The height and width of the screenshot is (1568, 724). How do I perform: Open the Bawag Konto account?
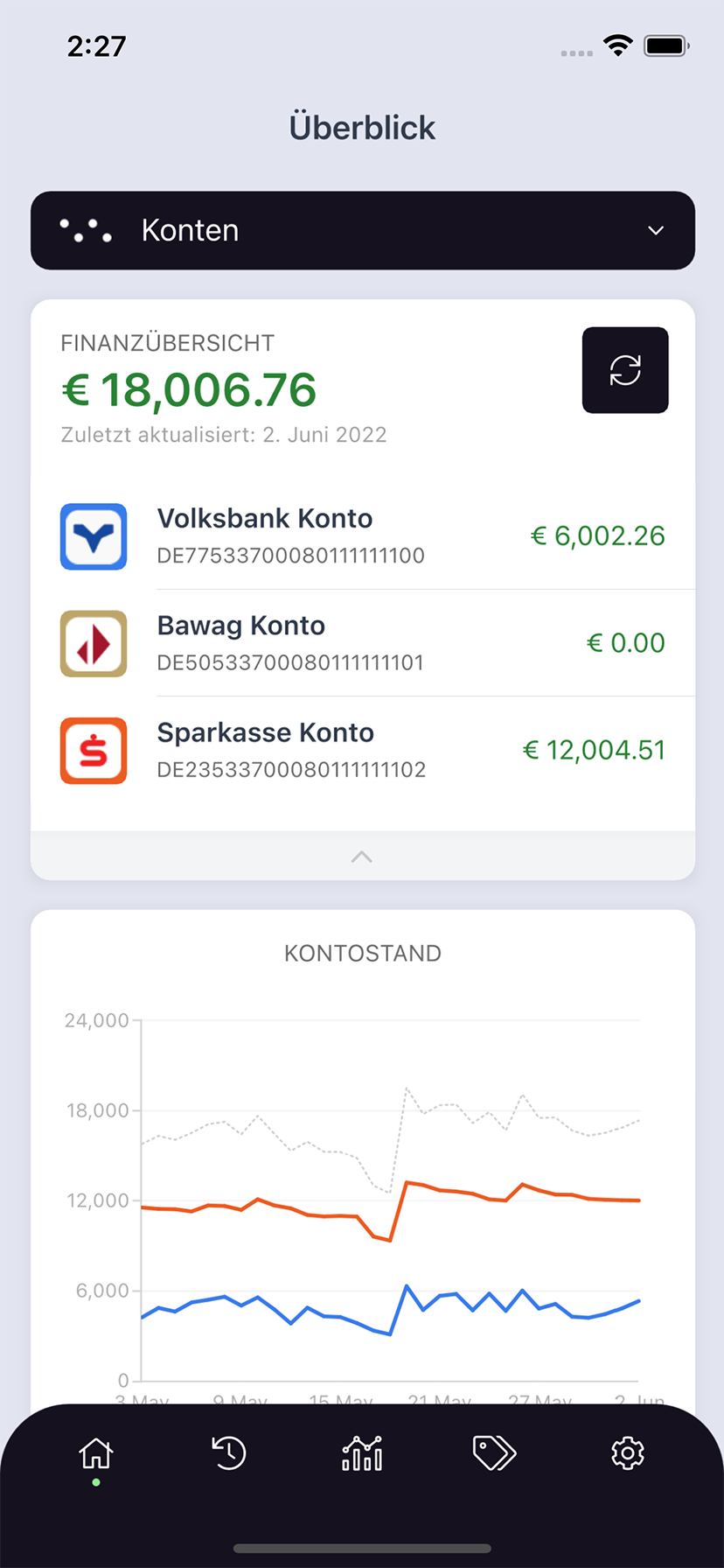pyautogui.click(x=363, y=643)
